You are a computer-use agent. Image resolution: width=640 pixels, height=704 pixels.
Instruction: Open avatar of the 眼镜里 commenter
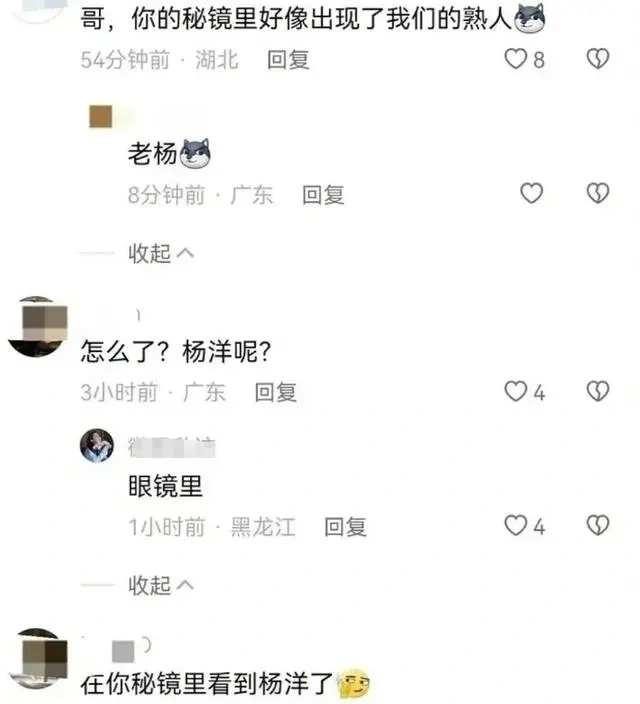click(97, 445)
